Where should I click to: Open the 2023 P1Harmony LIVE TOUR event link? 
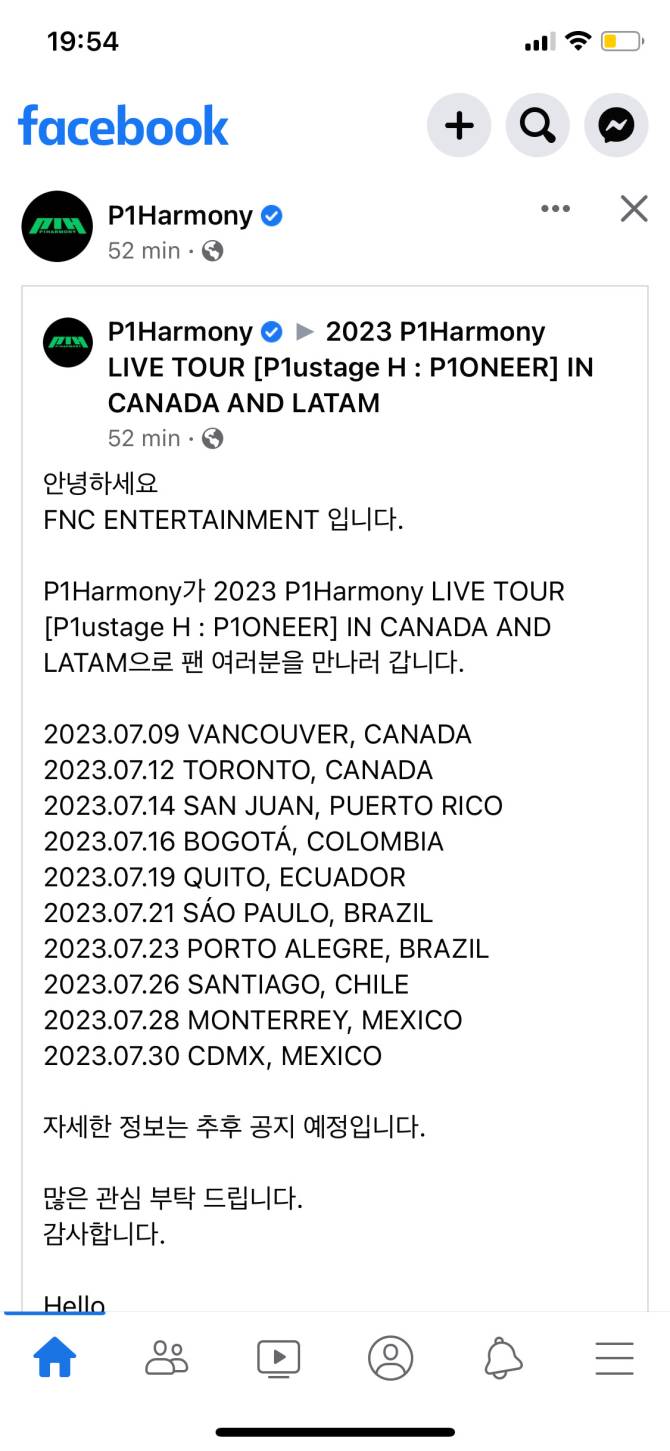click(350, 367)
